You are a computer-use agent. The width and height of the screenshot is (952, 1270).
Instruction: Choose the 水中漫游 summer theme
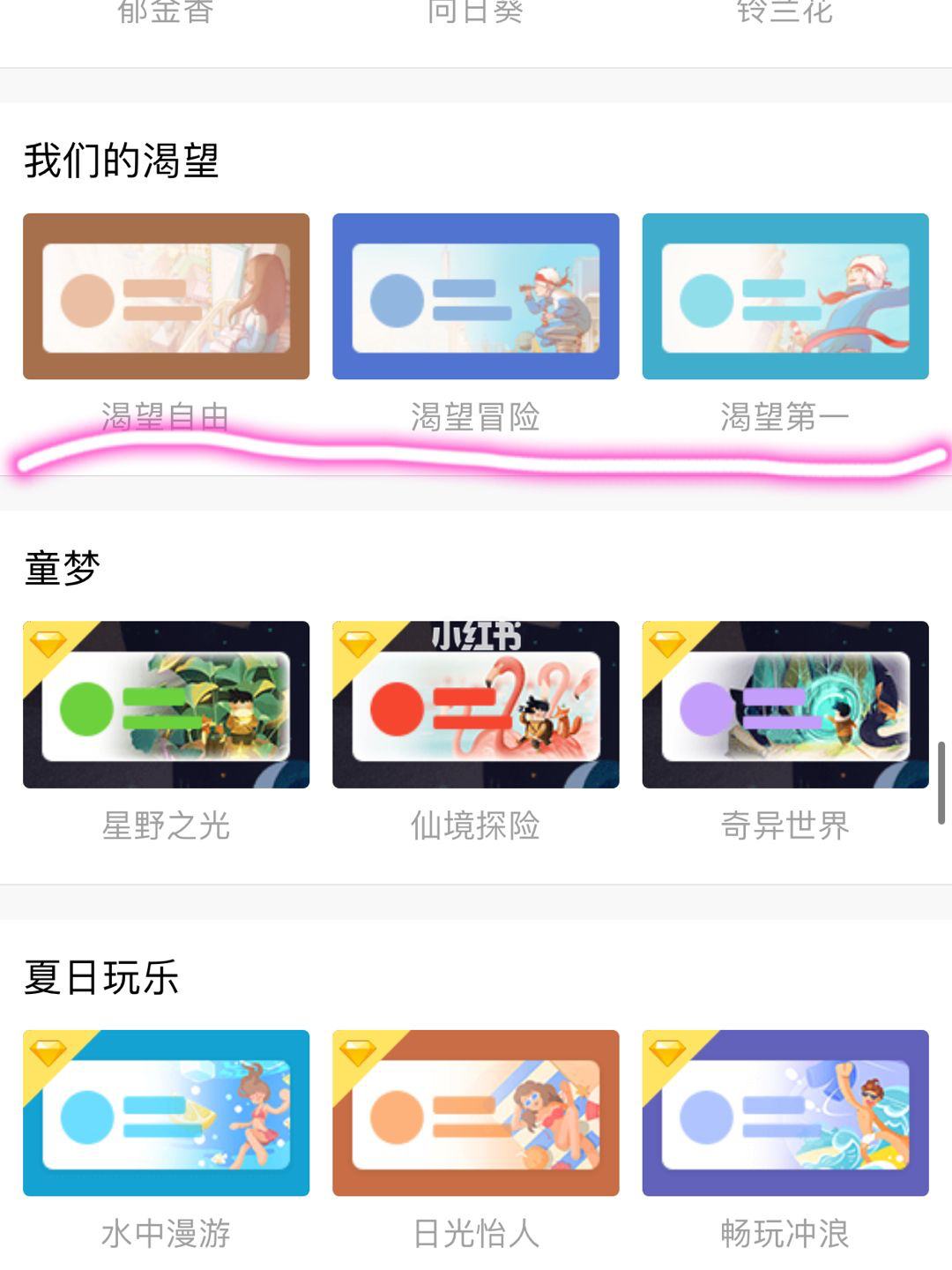(166, 1113)
